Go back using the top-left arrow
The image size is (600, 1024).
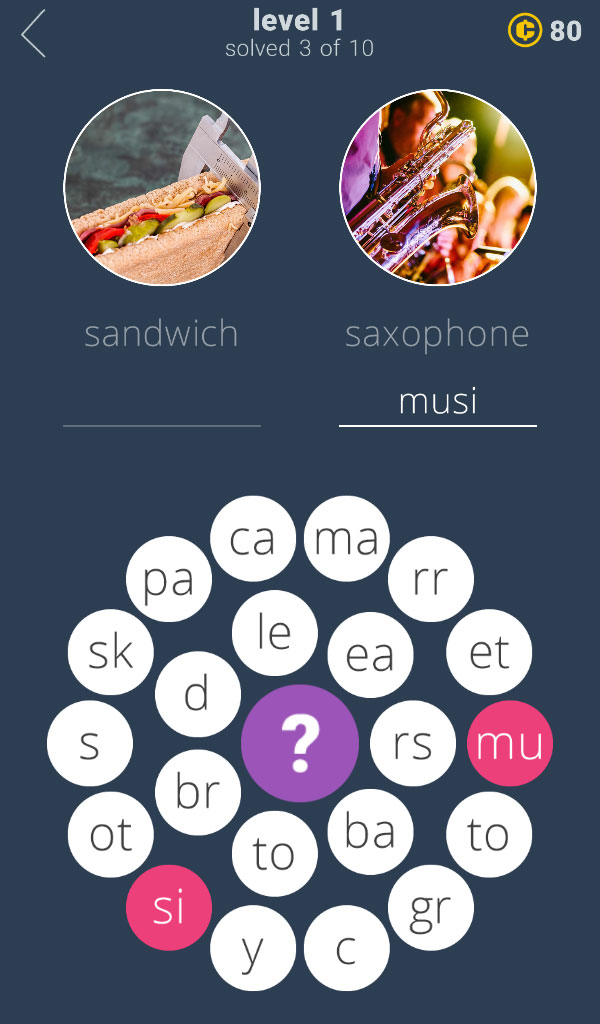(33, 33)
